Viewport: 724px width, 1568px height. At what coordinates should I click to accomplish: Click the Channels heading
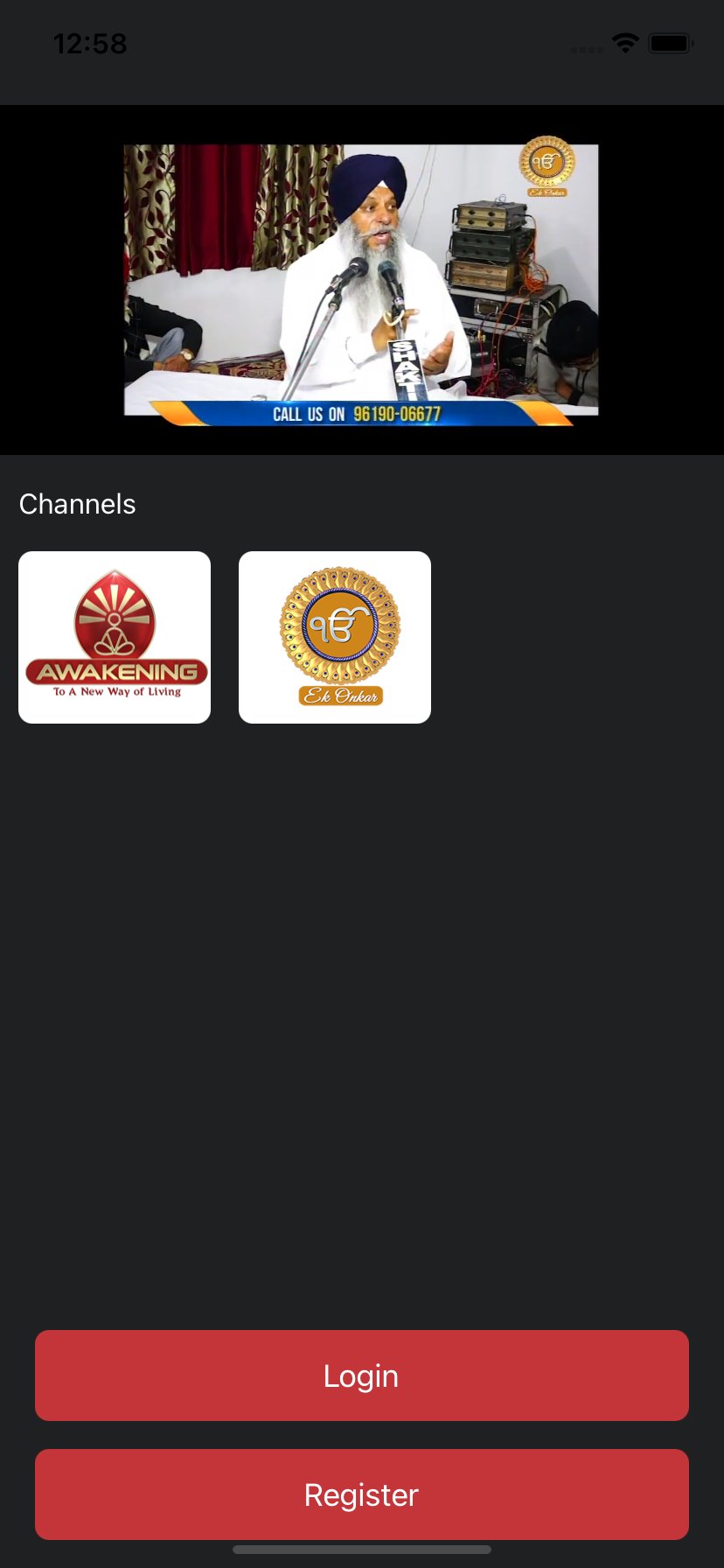coord(77,503)
